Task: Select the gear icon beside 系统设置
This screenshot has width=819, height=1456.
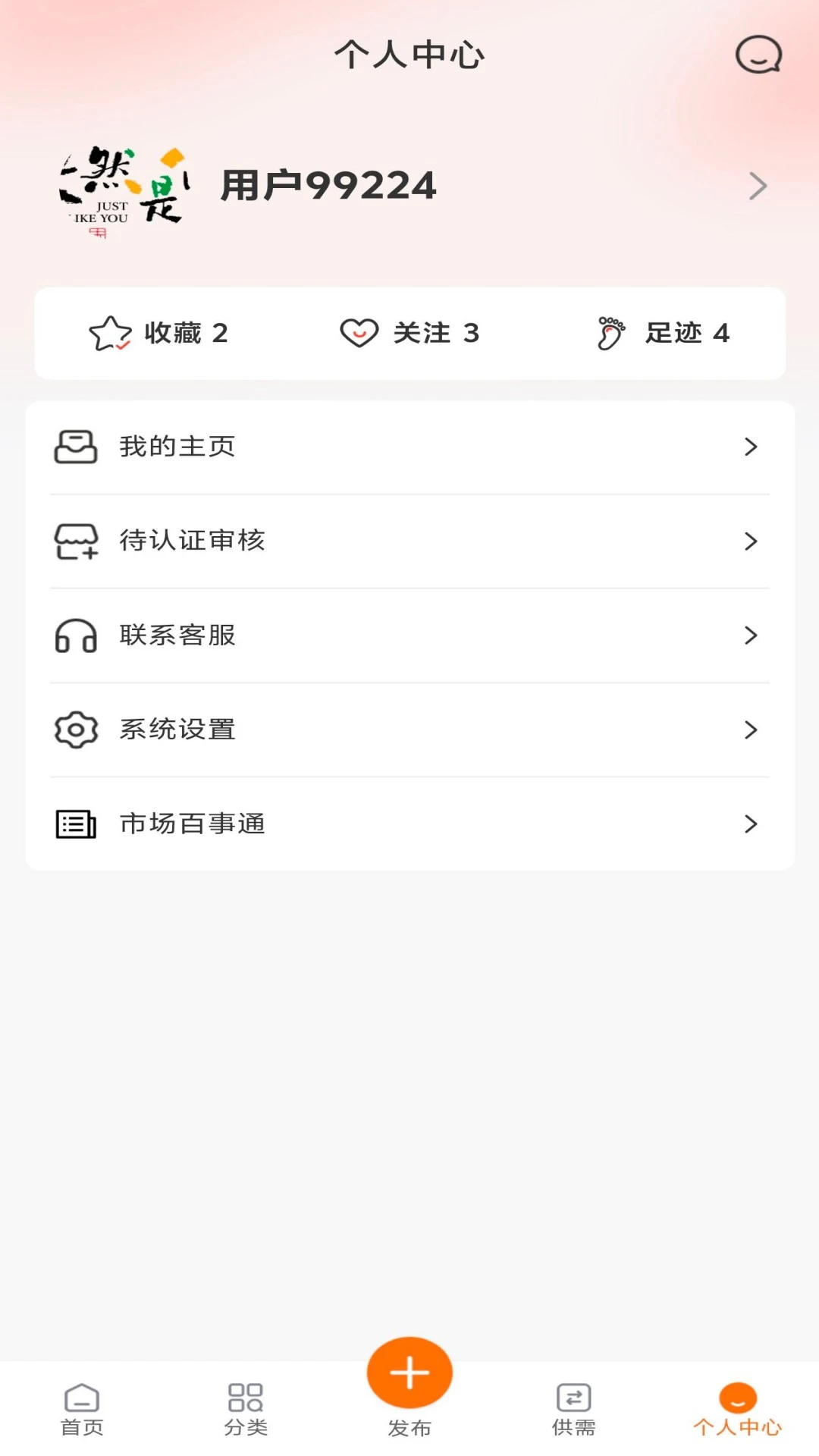Action: pos(74,730)
